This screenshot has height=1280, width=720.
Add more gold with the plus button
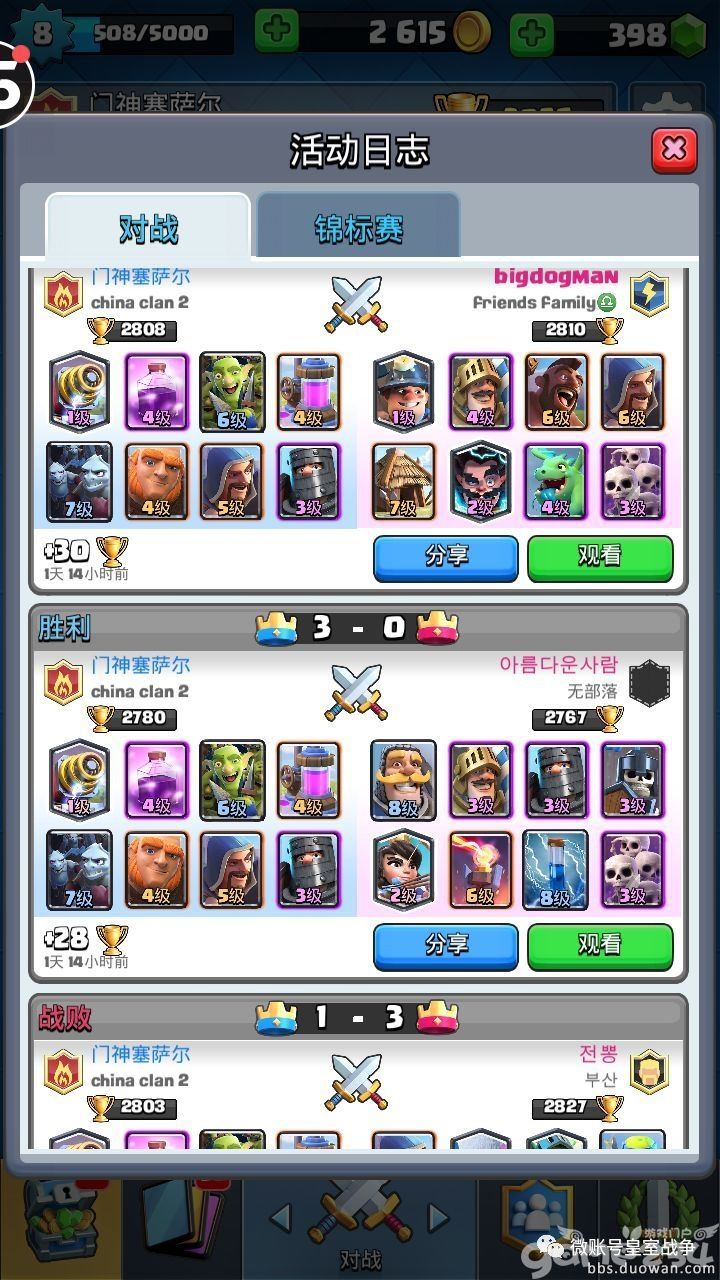pos(276,32)
